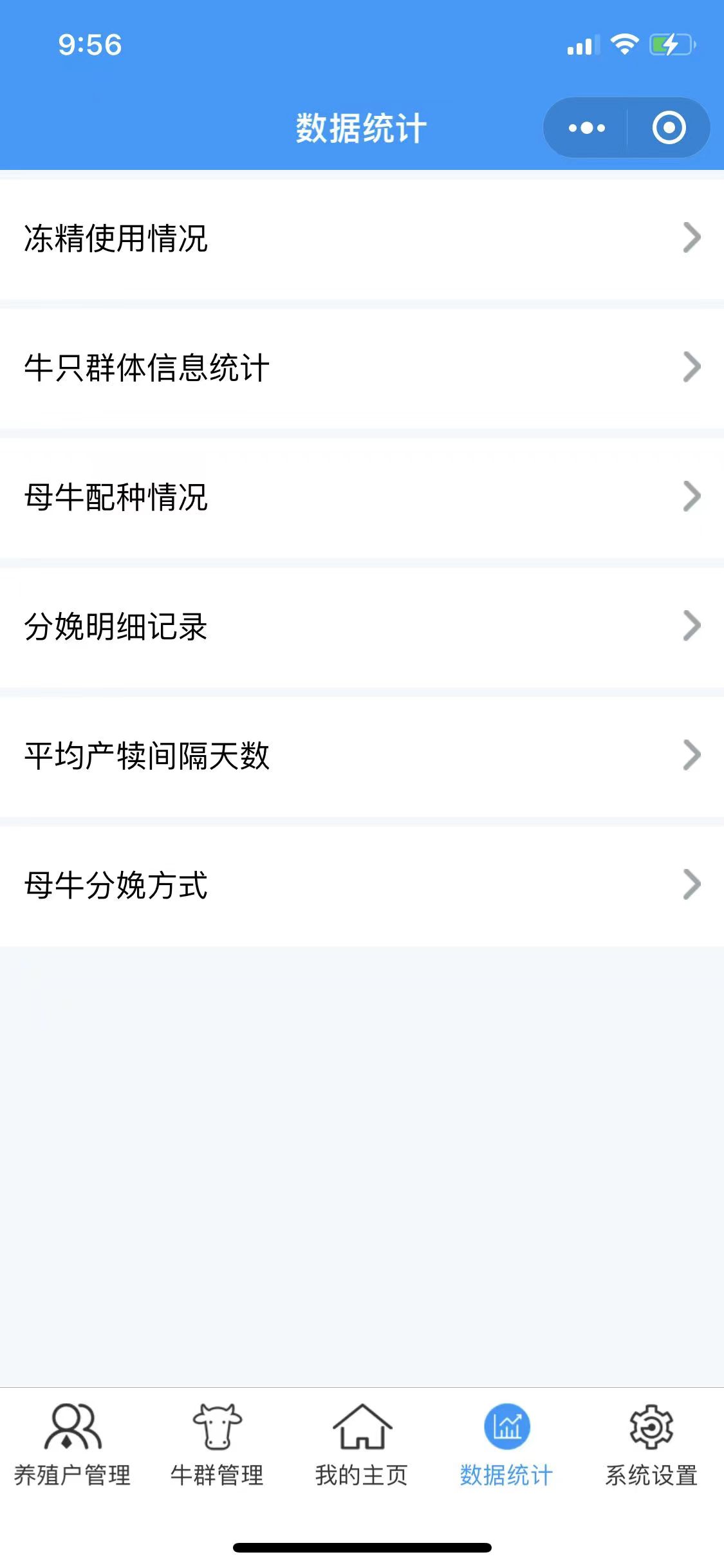
Task: Open 冻精使用情况 statistics
Action: [362, 239]
